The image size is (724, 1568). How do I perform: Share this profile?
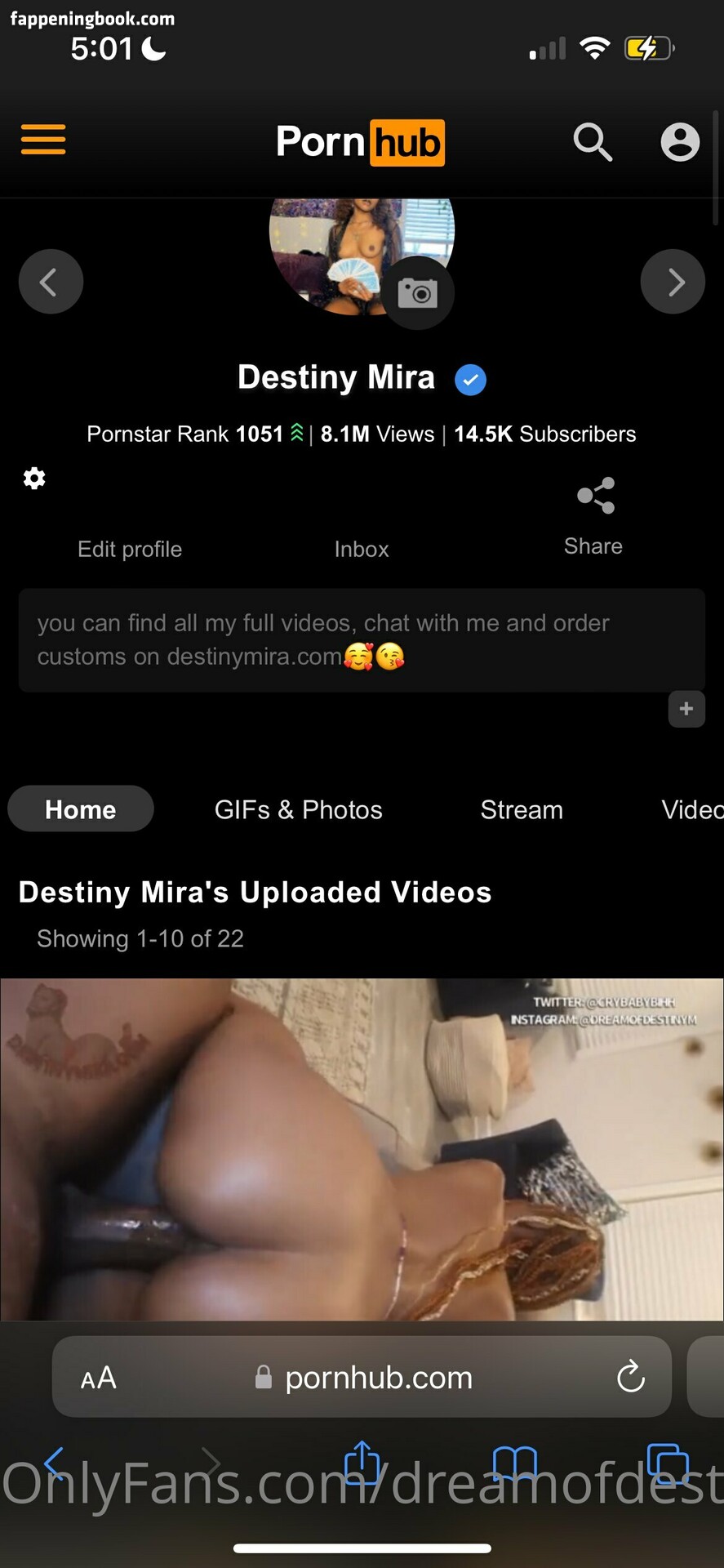(594, 516)
